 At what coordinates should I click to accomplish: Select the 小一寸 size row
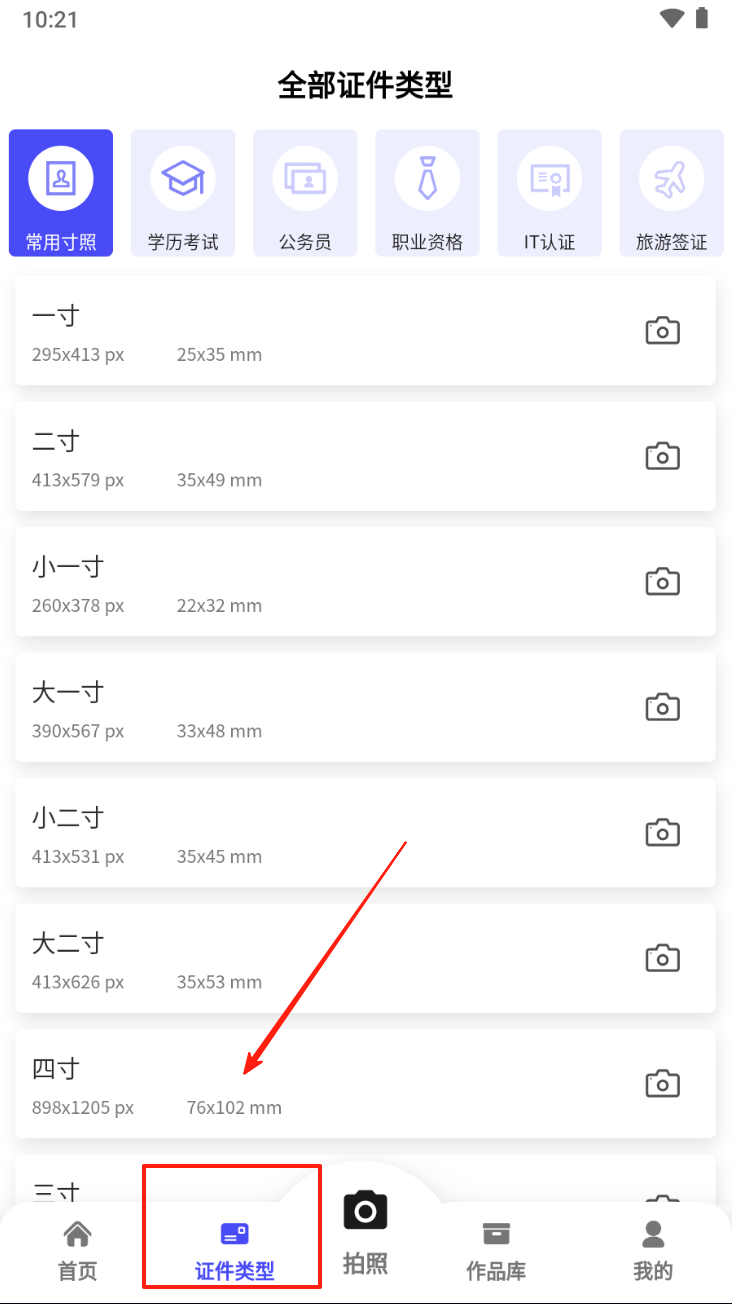tap(365, 582)
